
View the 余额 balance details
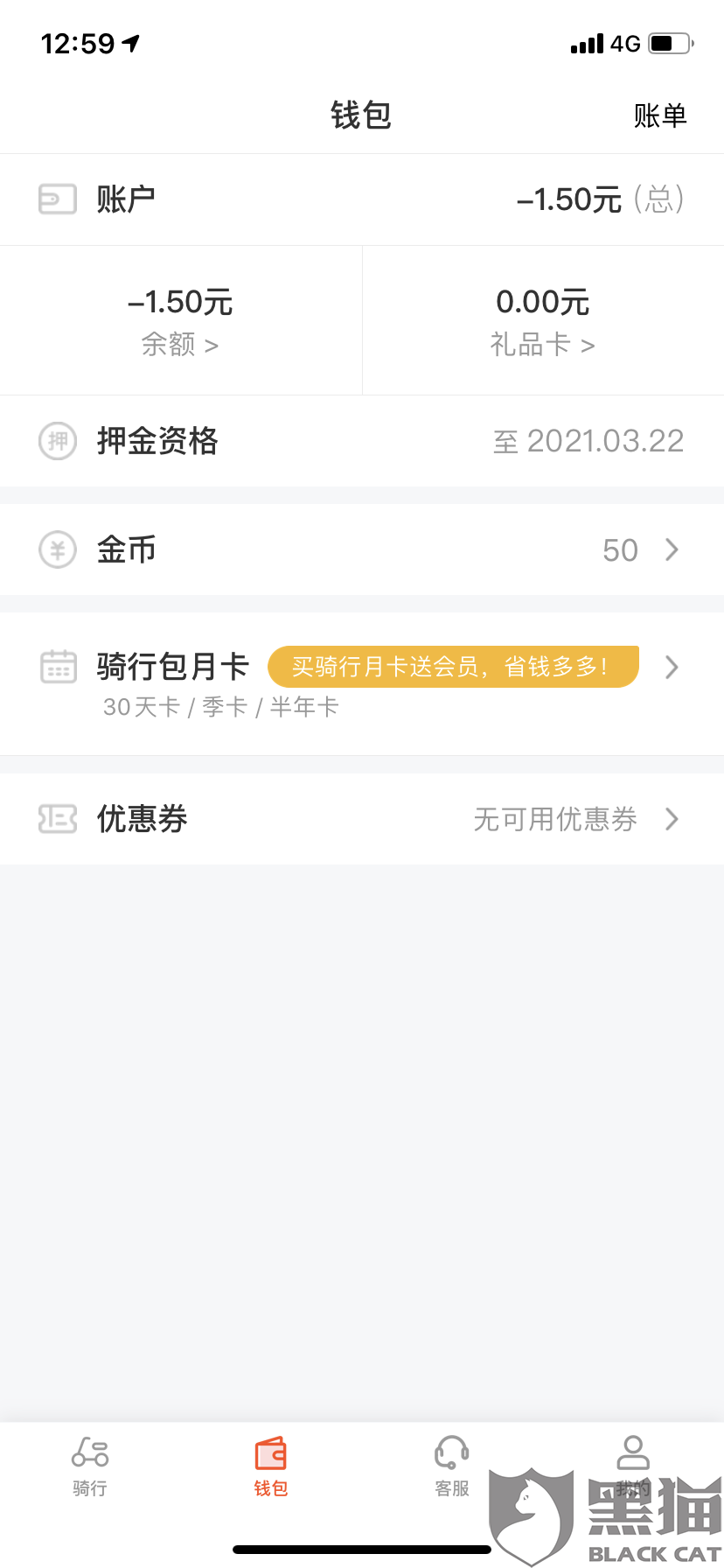click(x=180, y=321)
